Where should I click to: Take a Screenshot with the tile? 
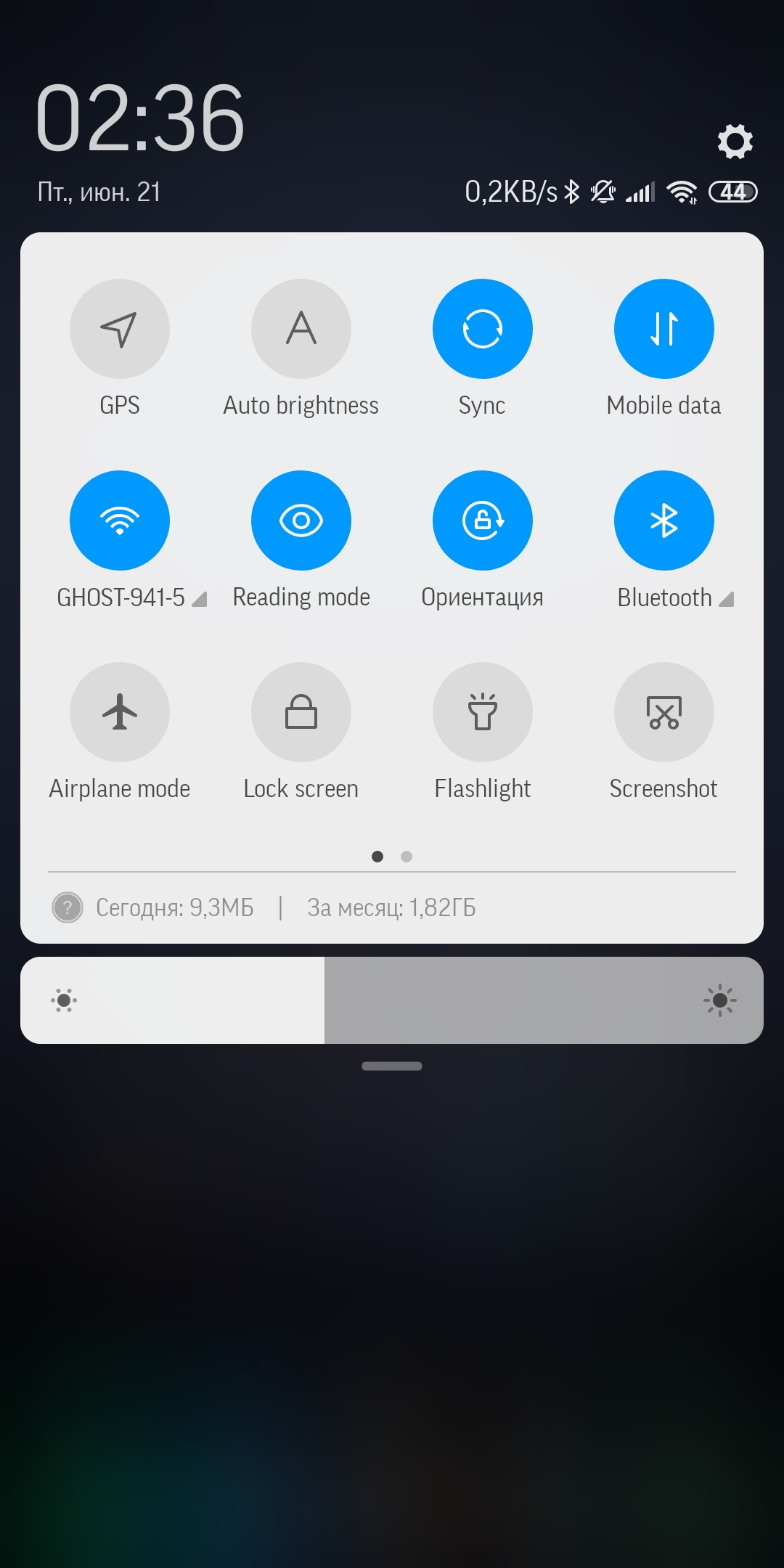(664, 712)
